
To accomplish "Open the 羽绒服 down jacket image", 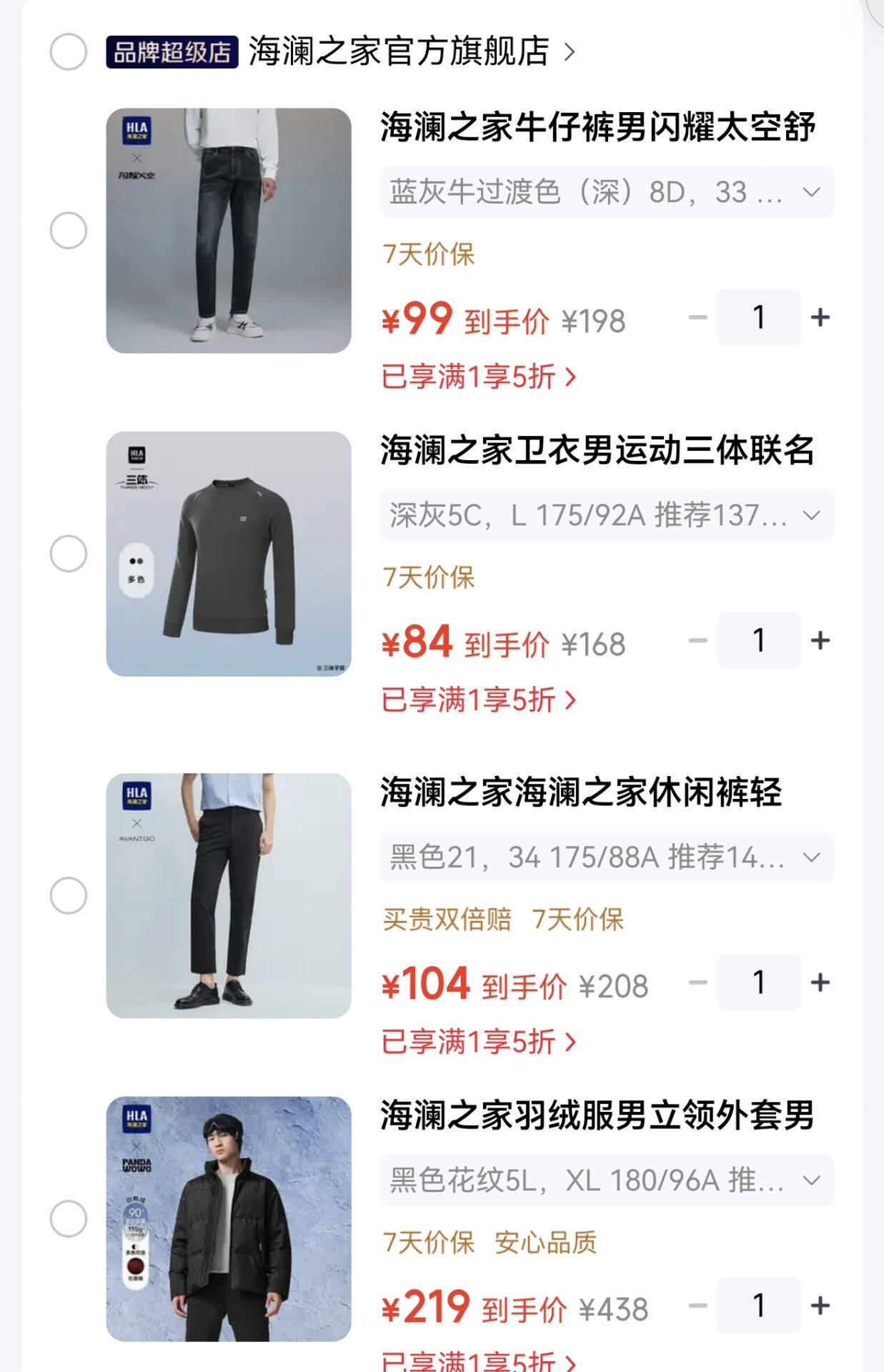I will coord(229,1218).
